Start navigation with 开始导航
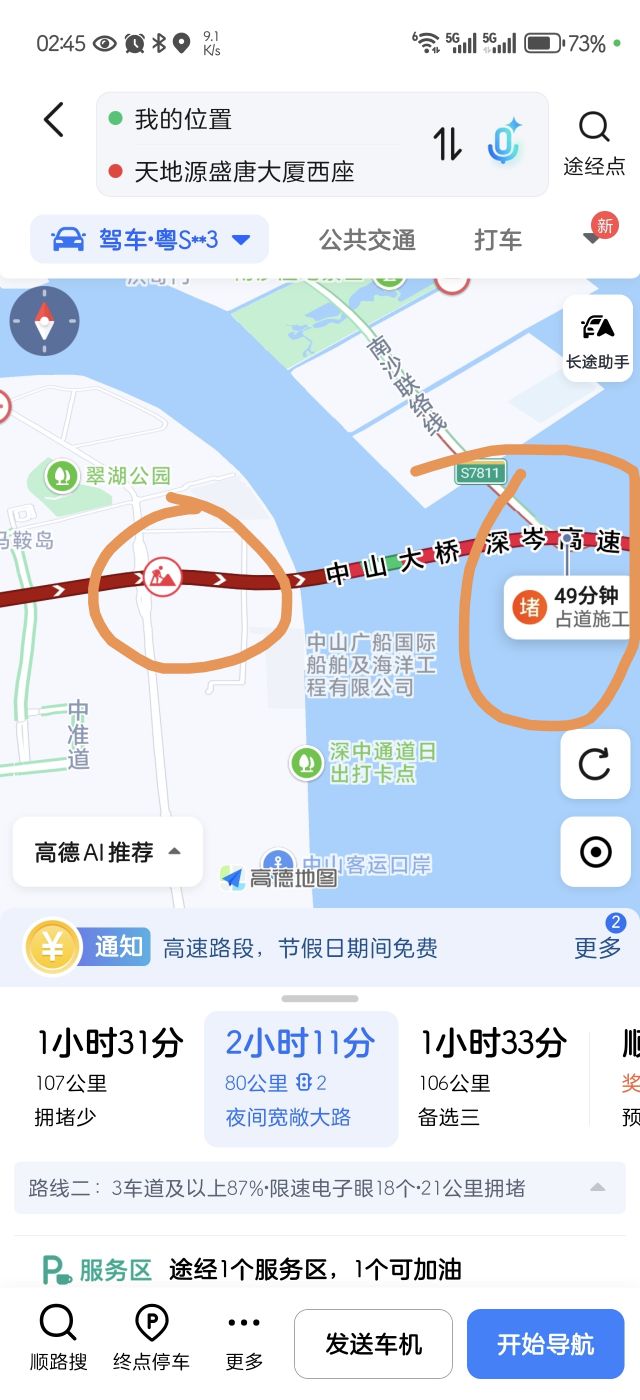 coord(545,1344)
